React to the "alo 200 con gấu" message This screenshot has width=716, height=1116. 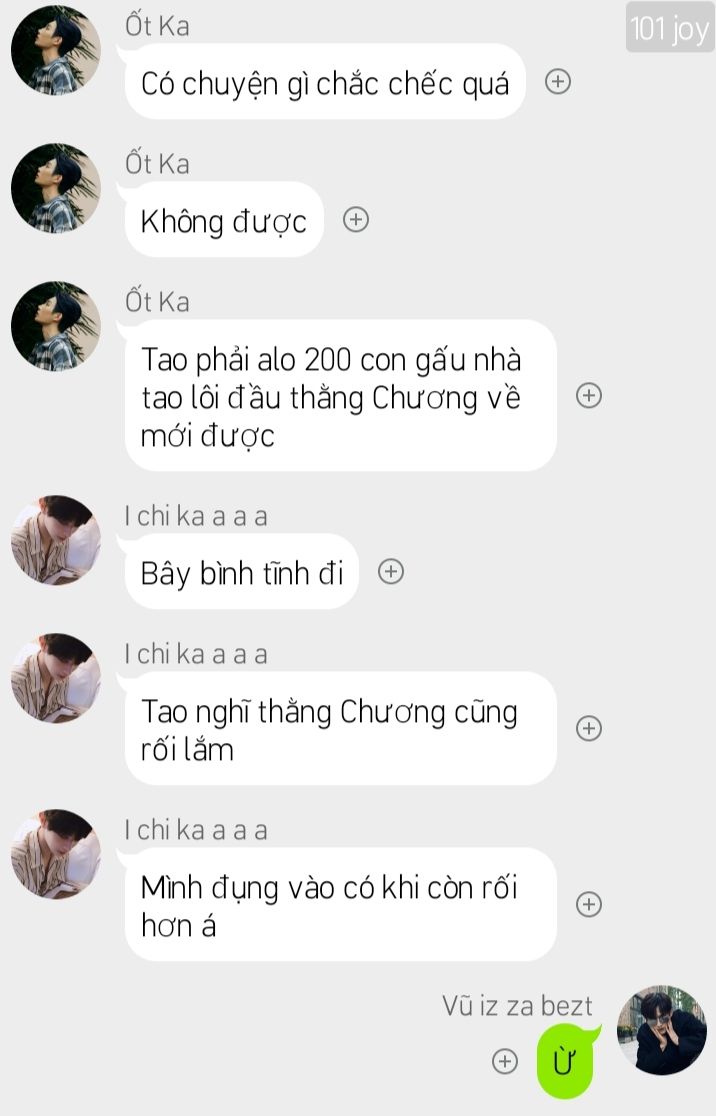pyautogui.click(x=589, y=396)
